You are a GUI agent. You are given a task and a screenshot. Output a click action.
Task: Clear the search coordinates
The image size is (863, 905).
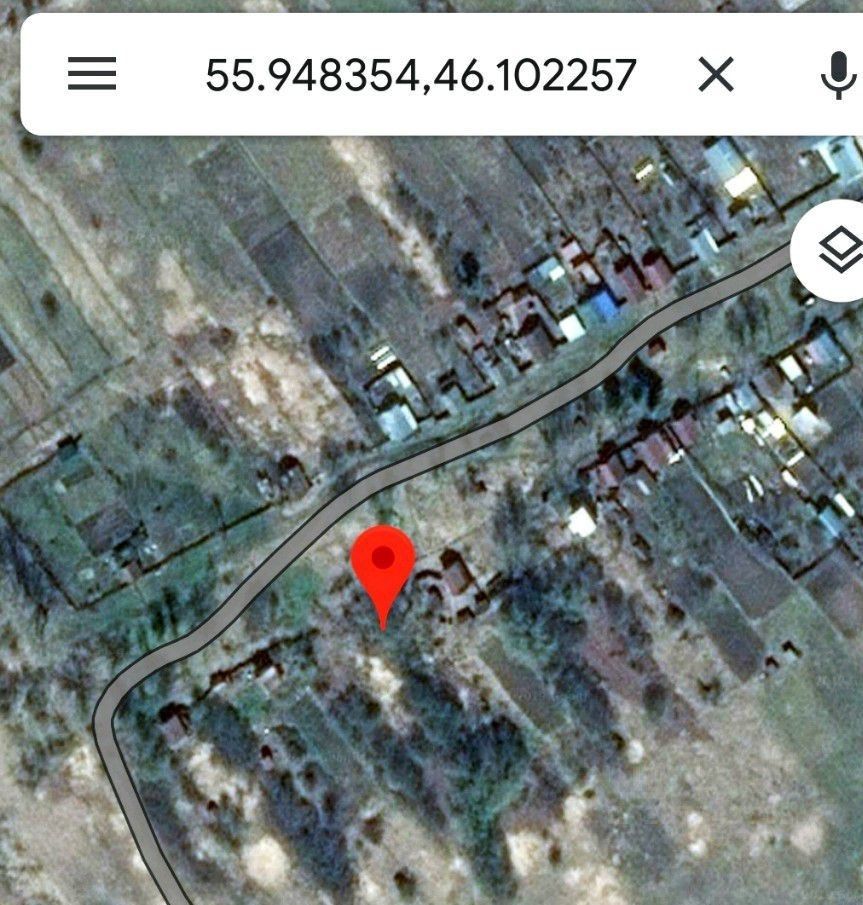point(716,75)
